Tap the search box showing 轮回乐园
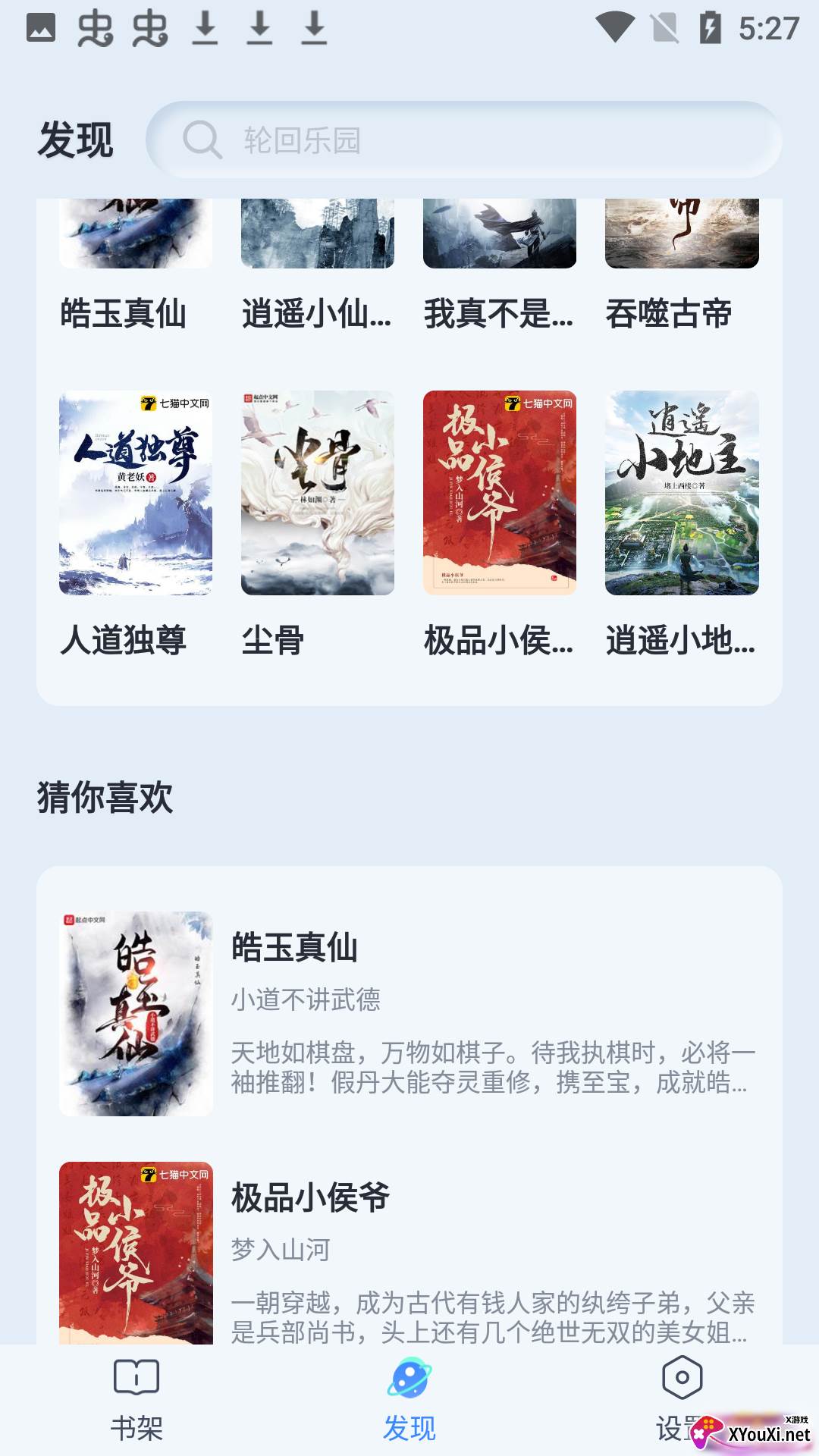The width and height of the screenshot is (819, 1456). click(463, 140)
